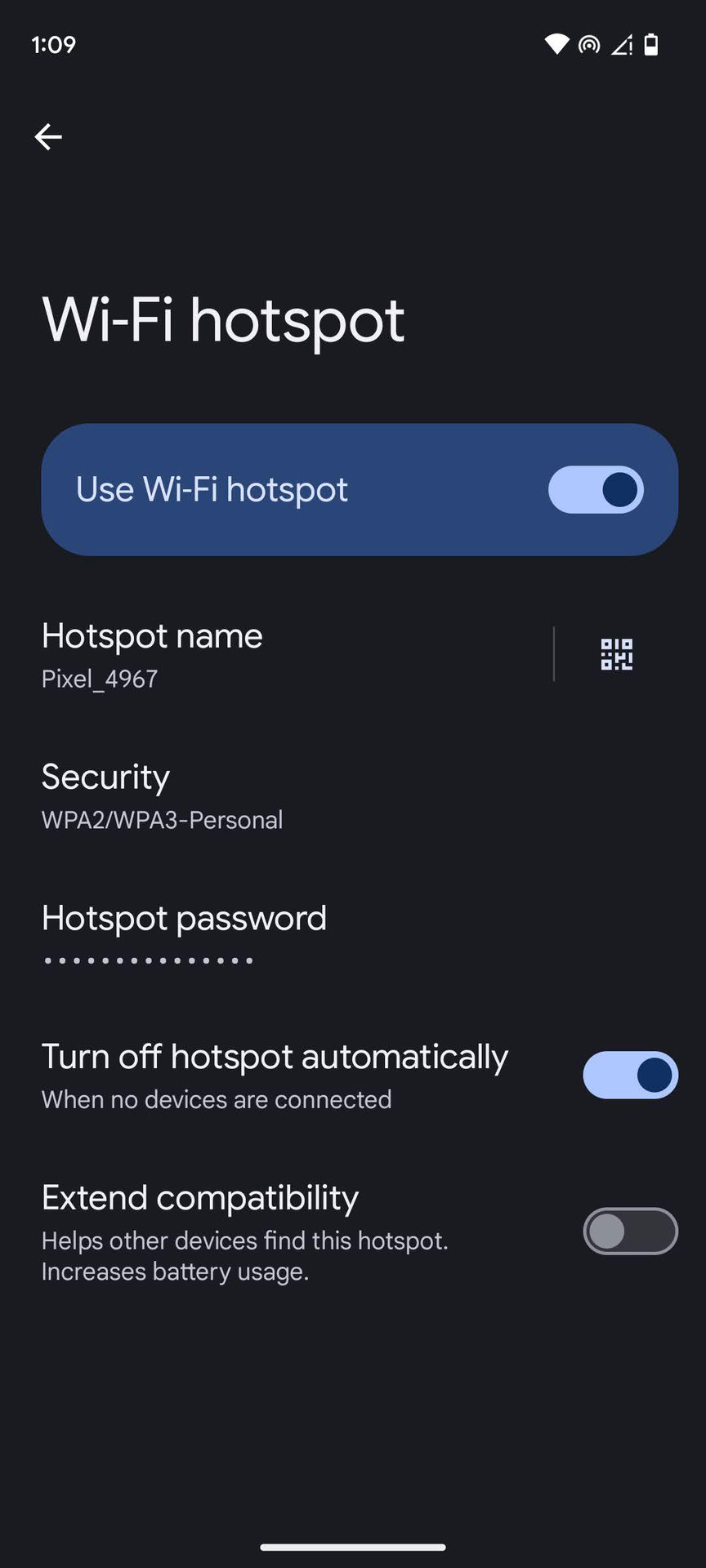The width and height of the screenshot is (706, 1568).
Task: Turn off the Use Wi-Fi hotspot switch
Action: tap(596, 490)
